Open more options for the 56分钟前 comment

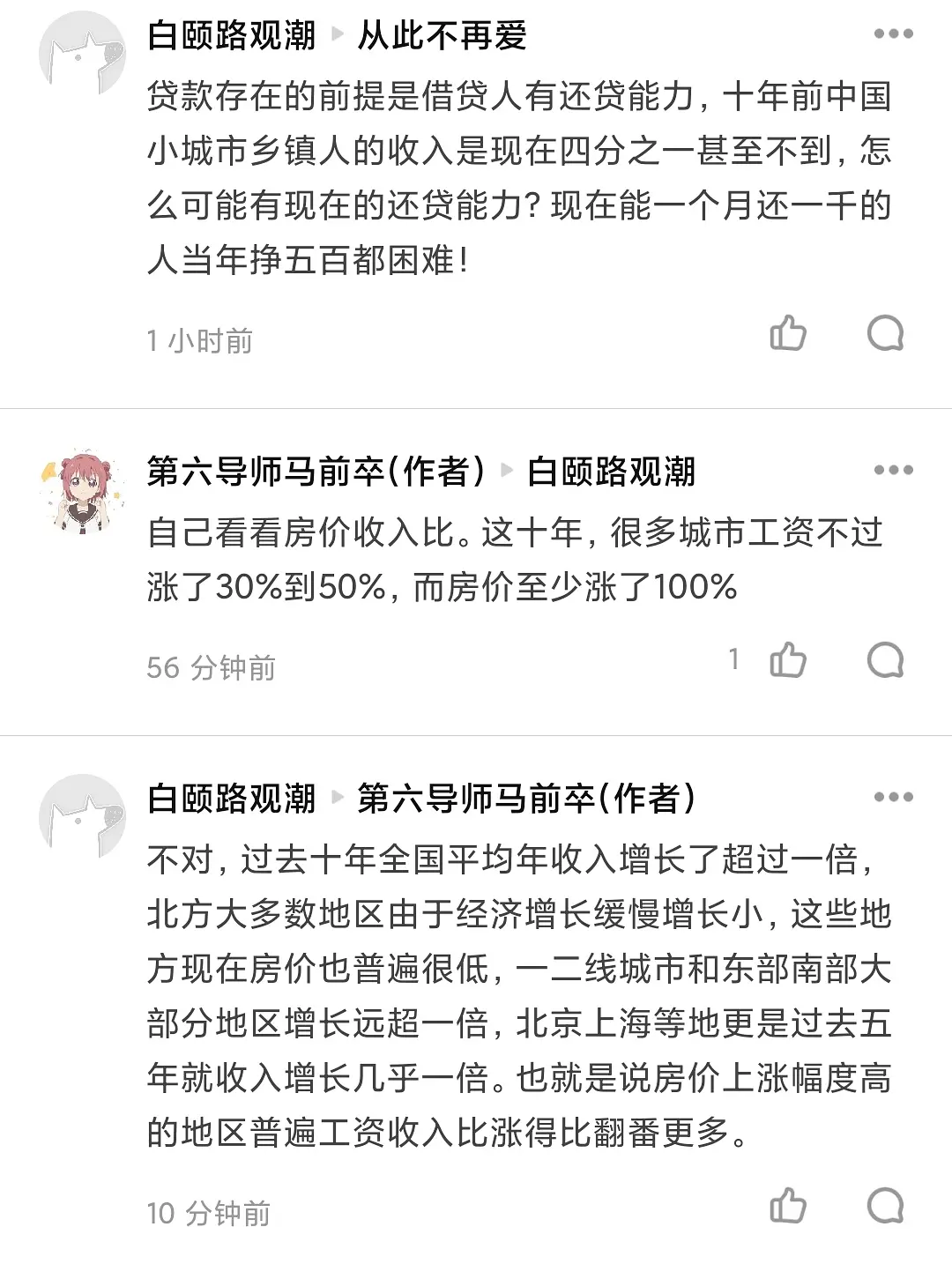tap(893, 470)
